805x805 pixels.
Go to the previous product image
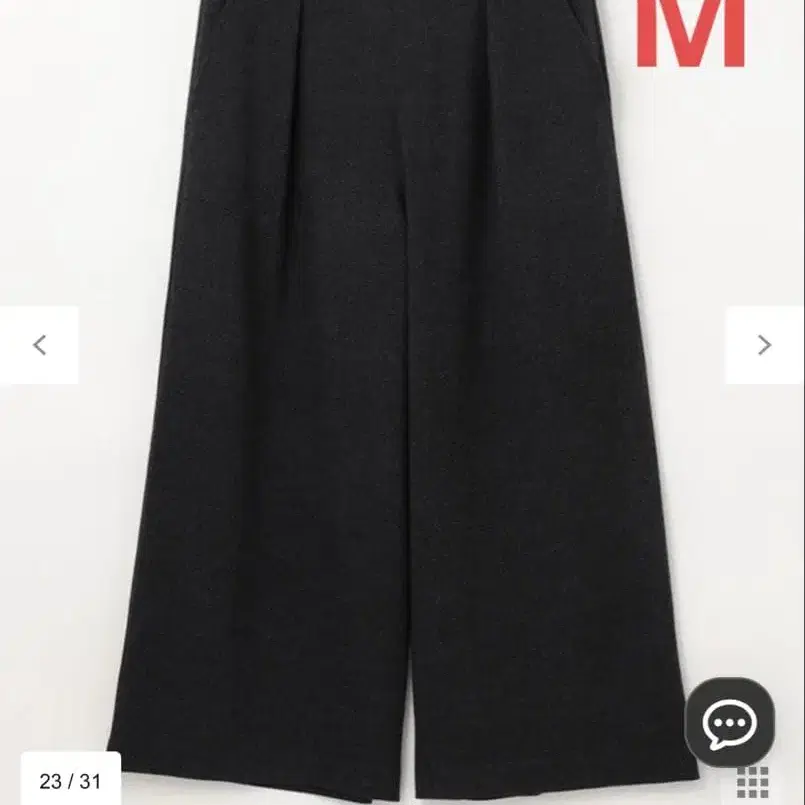click(x=39, y=345)
